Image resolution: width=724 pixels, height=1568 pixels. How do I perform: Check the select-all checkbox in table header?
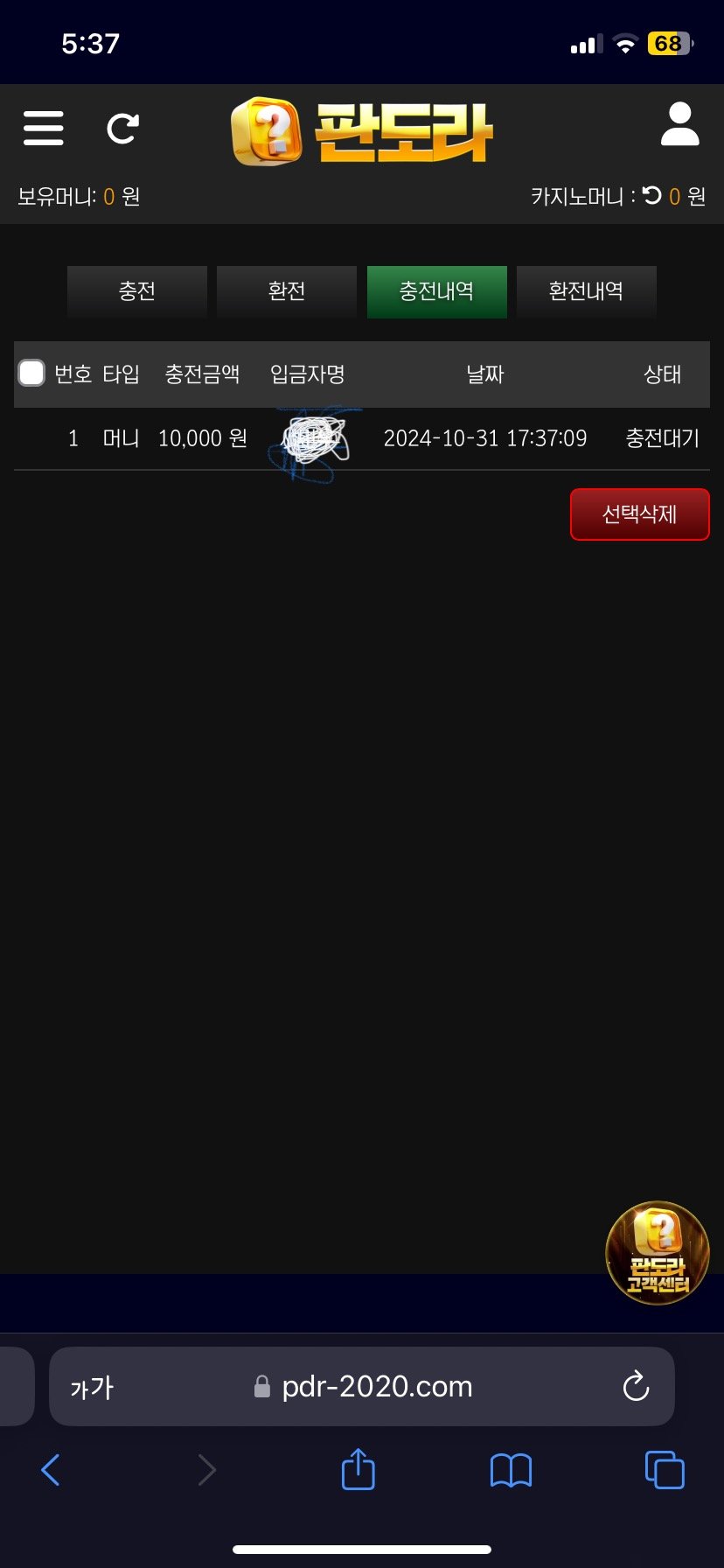point(31,374)
